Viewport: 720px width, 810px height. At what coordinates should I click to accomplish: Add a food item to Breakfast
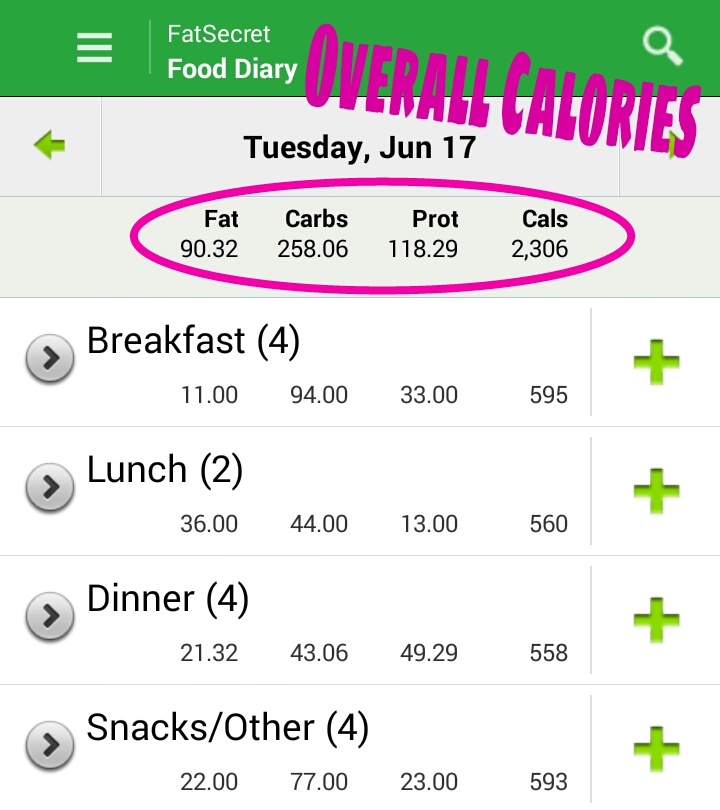656,361
